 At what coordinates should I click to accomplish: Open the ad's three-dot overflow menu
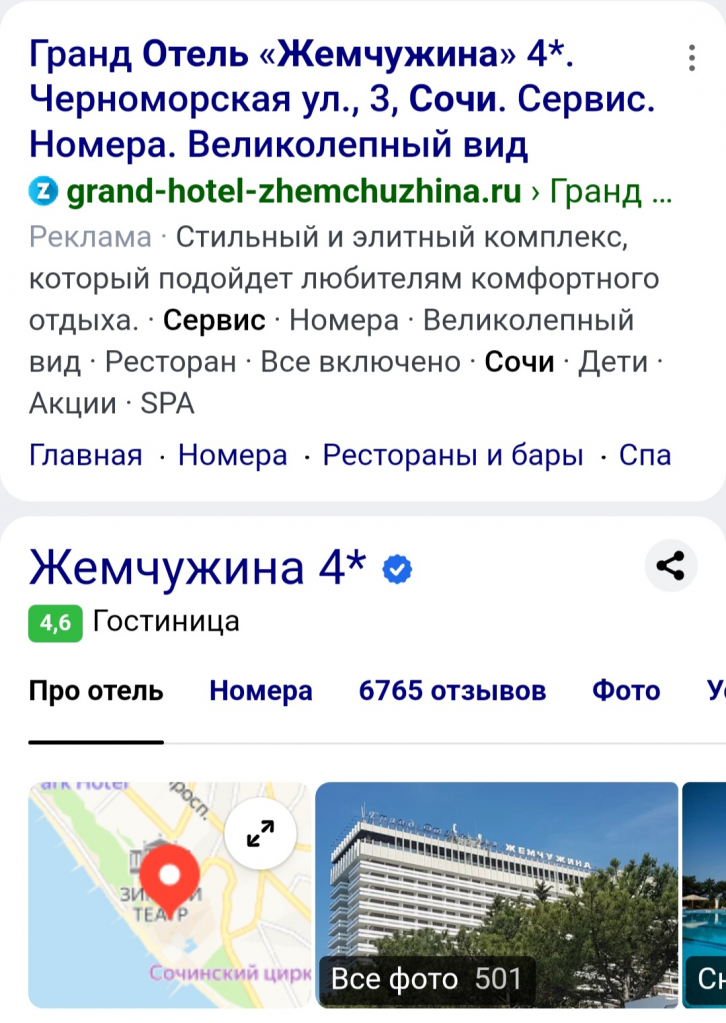click(x=691, y=58)
